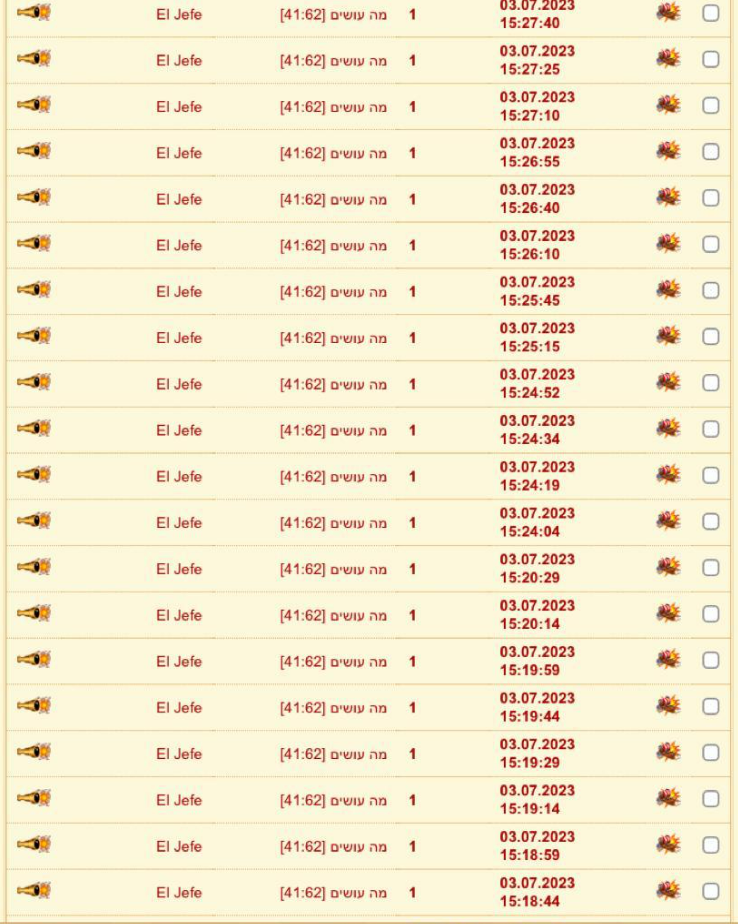The height and width of the screenshot is (924, 738).
Task: Select the checkbox on the 15:19:44 row
Action: click(x=711, y=707)
